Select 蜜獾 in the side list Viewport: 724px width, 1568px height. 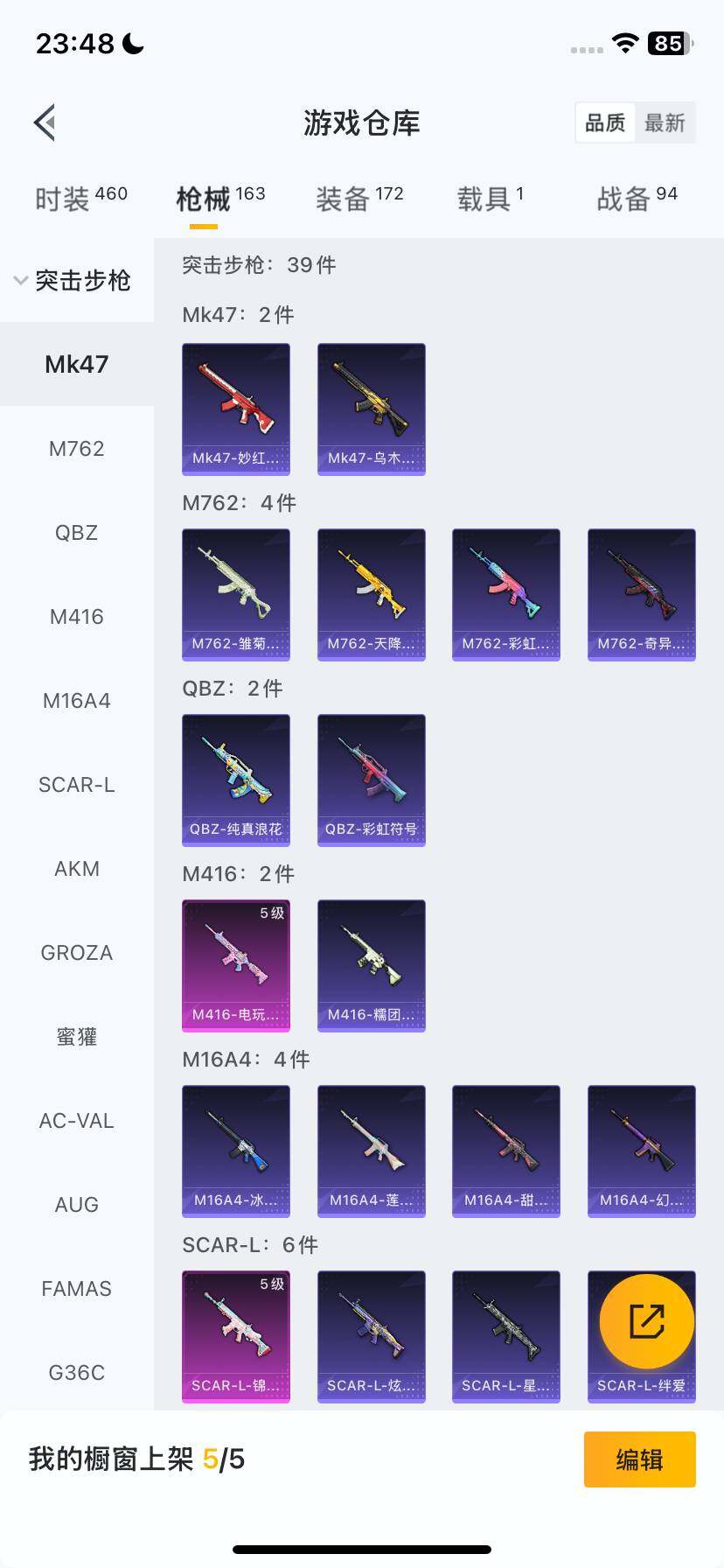tap(77, 1037)
